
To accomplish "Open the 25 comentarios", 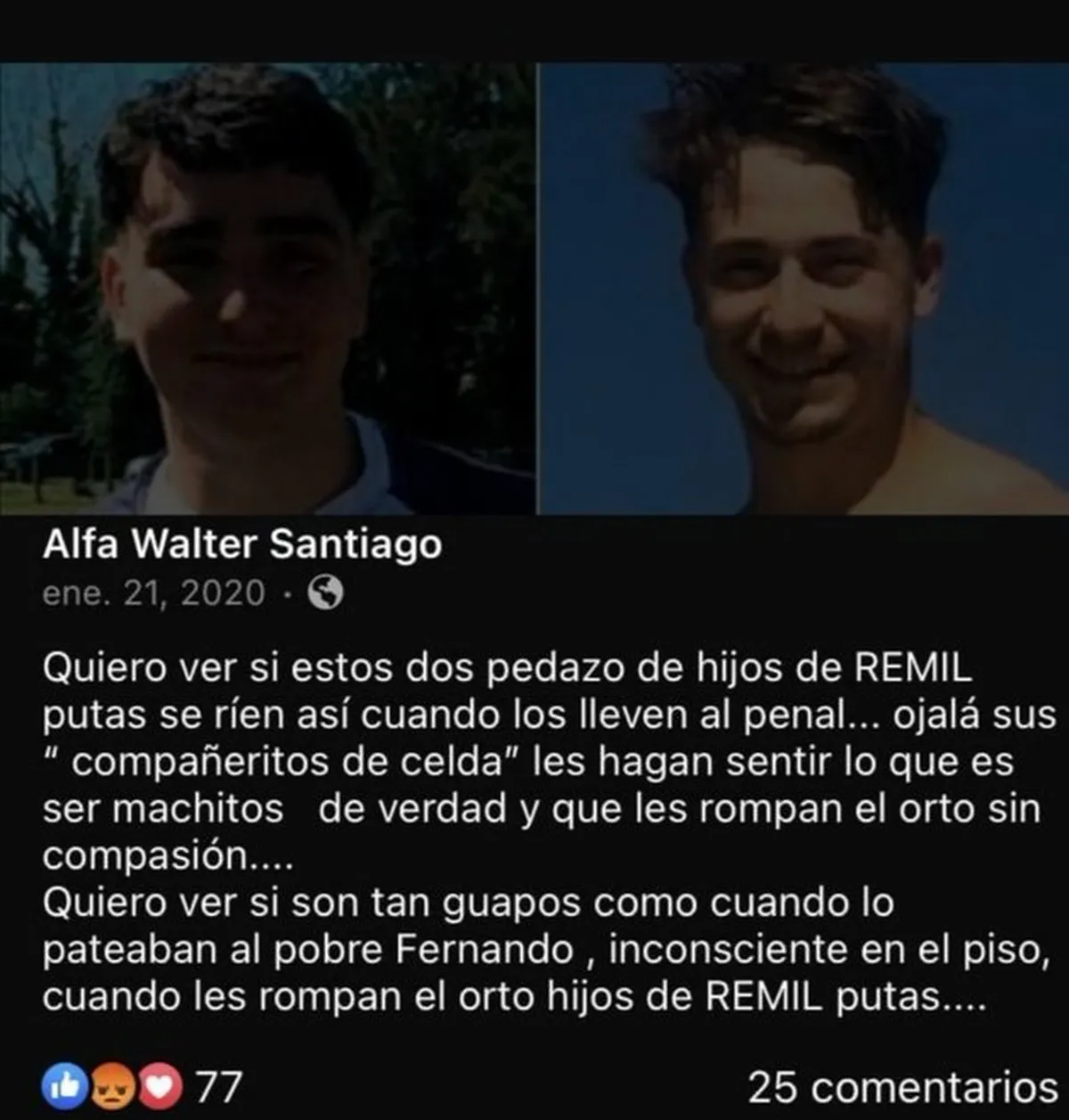I will coord(902,1087).
